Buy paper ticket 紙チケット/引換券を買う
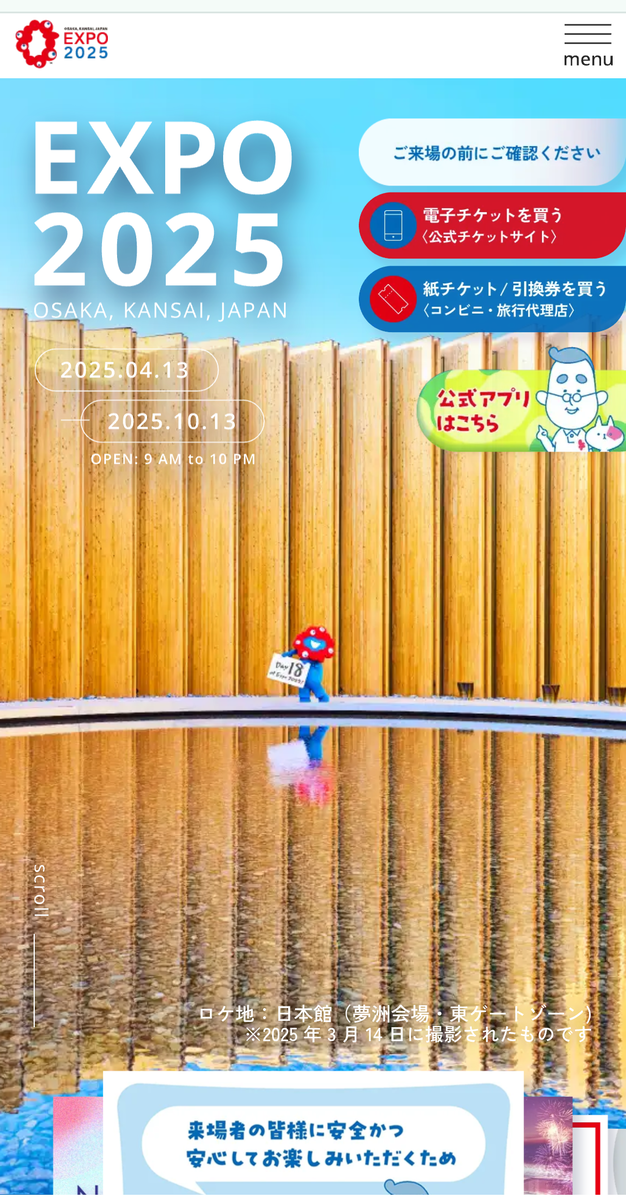The image size is (626, 1200). (493, 298)
